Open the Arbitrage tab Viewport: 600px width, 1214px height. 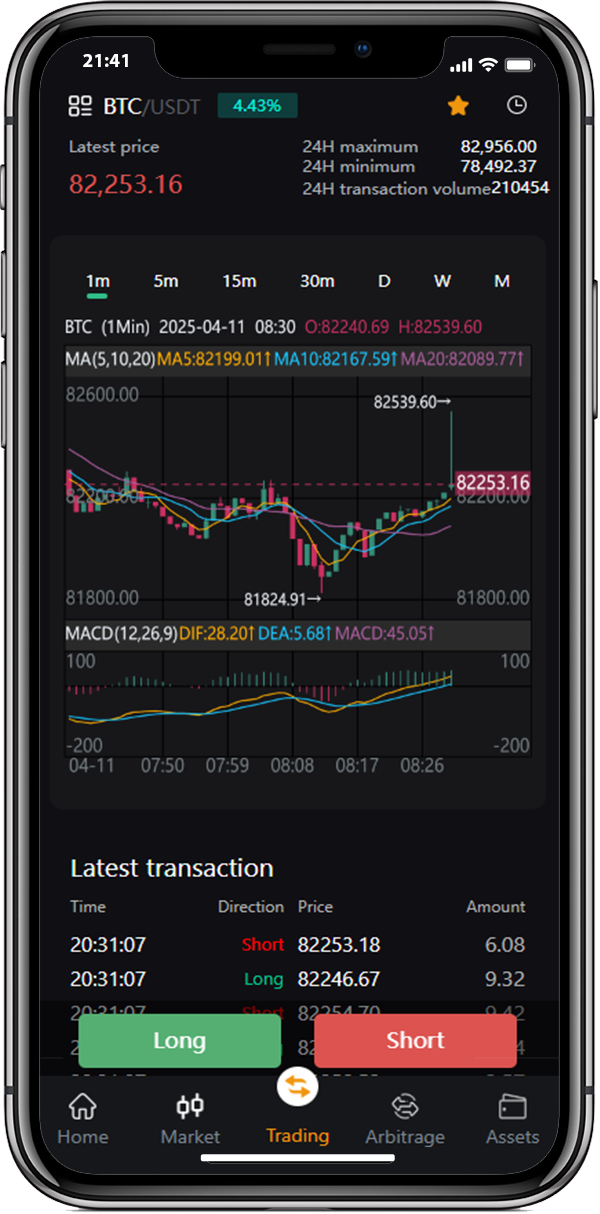[x=405, y=1118]
